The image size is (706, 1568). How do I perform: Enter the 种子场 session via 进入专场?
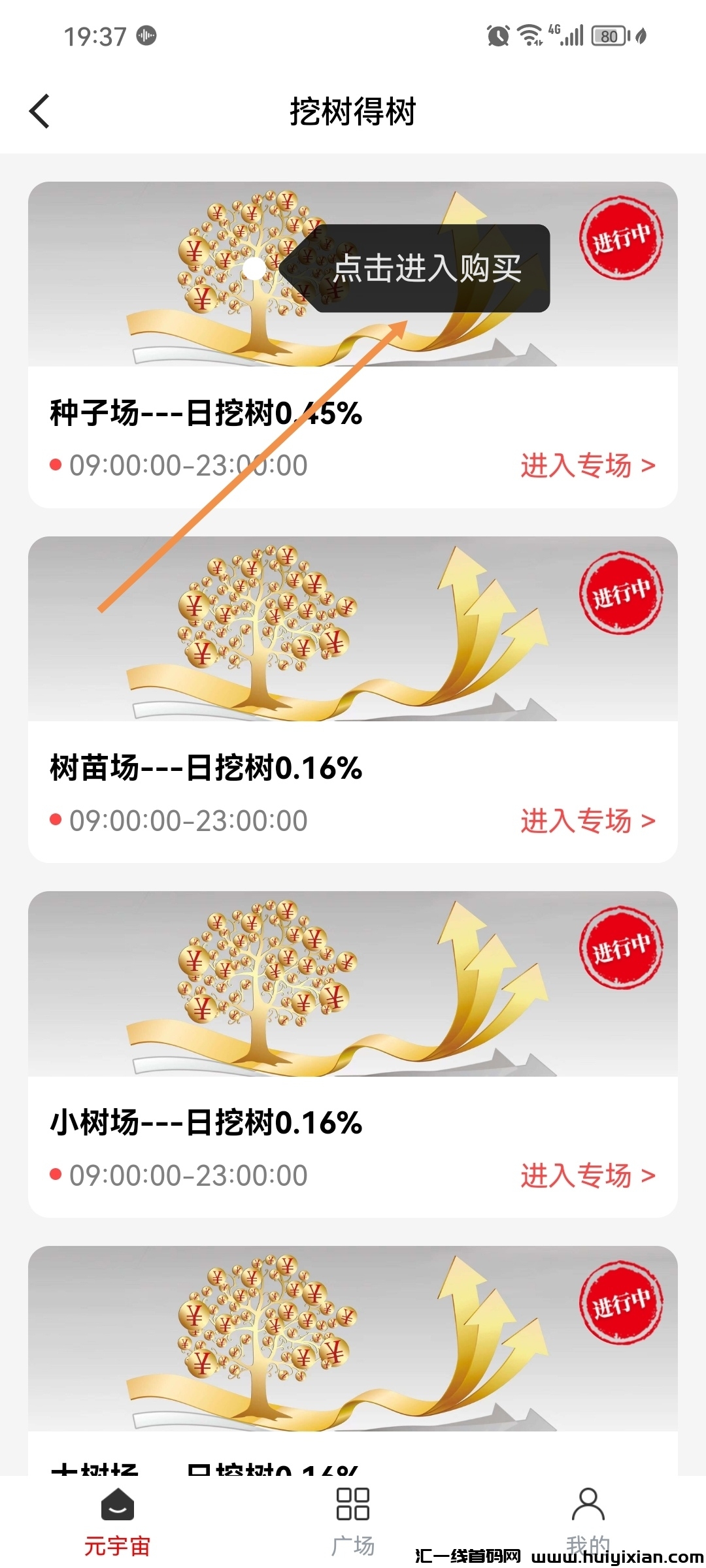587,466
